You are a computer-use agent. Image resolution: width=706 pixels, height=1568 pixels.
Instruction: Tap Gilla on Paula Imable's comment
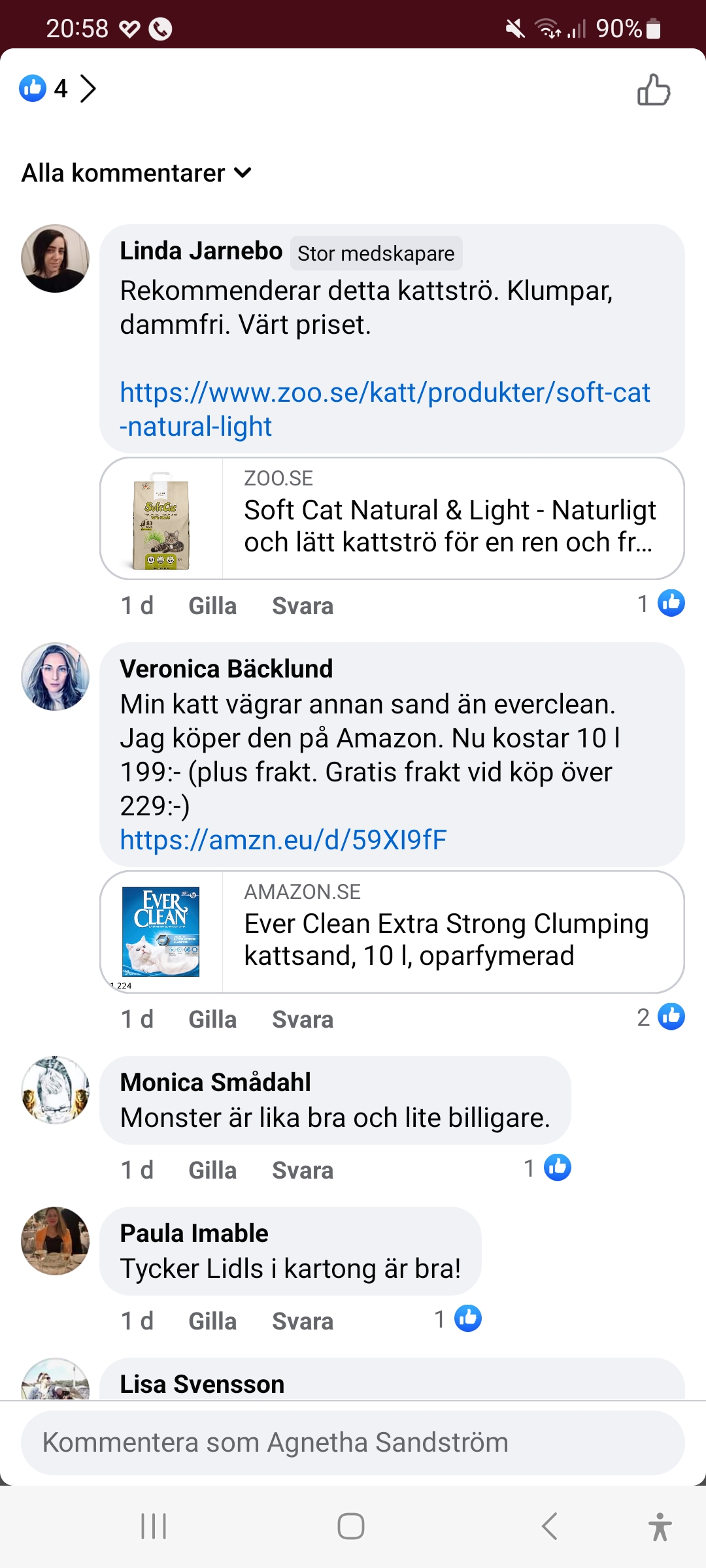212,1321
